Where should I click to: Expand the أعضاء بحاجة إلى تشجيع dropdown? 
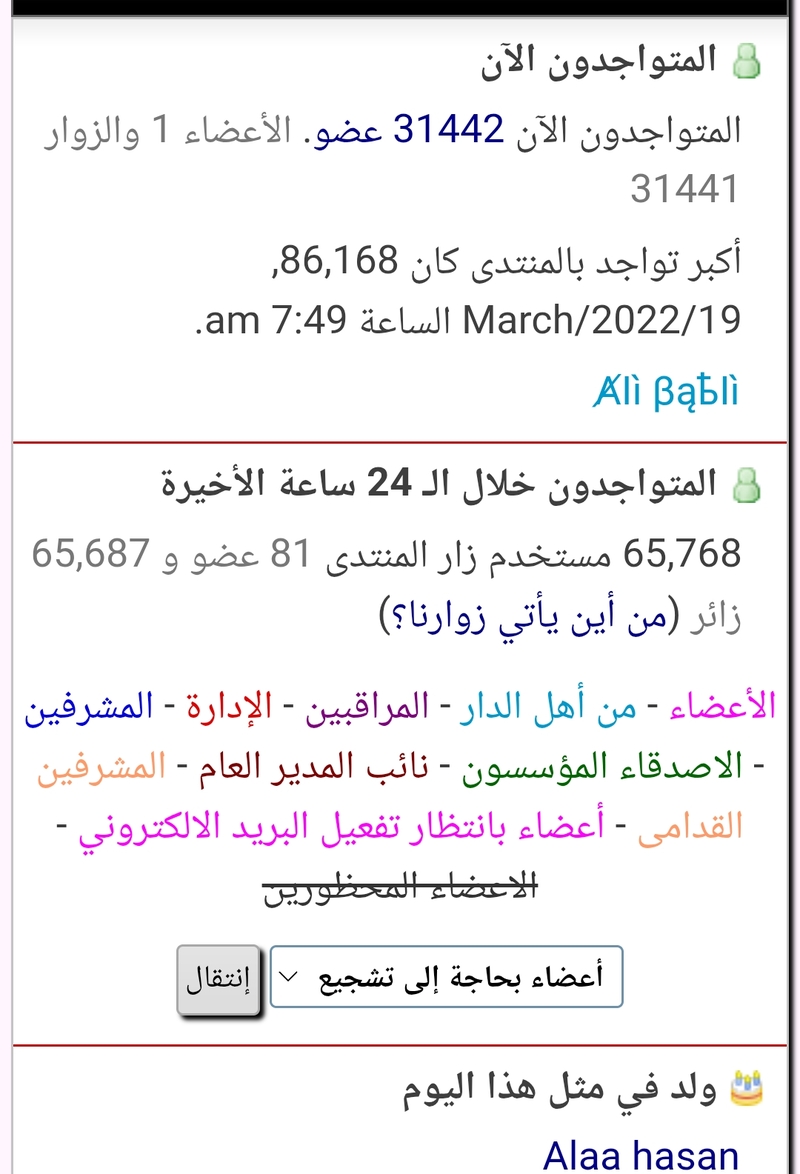tap(446, 977)
